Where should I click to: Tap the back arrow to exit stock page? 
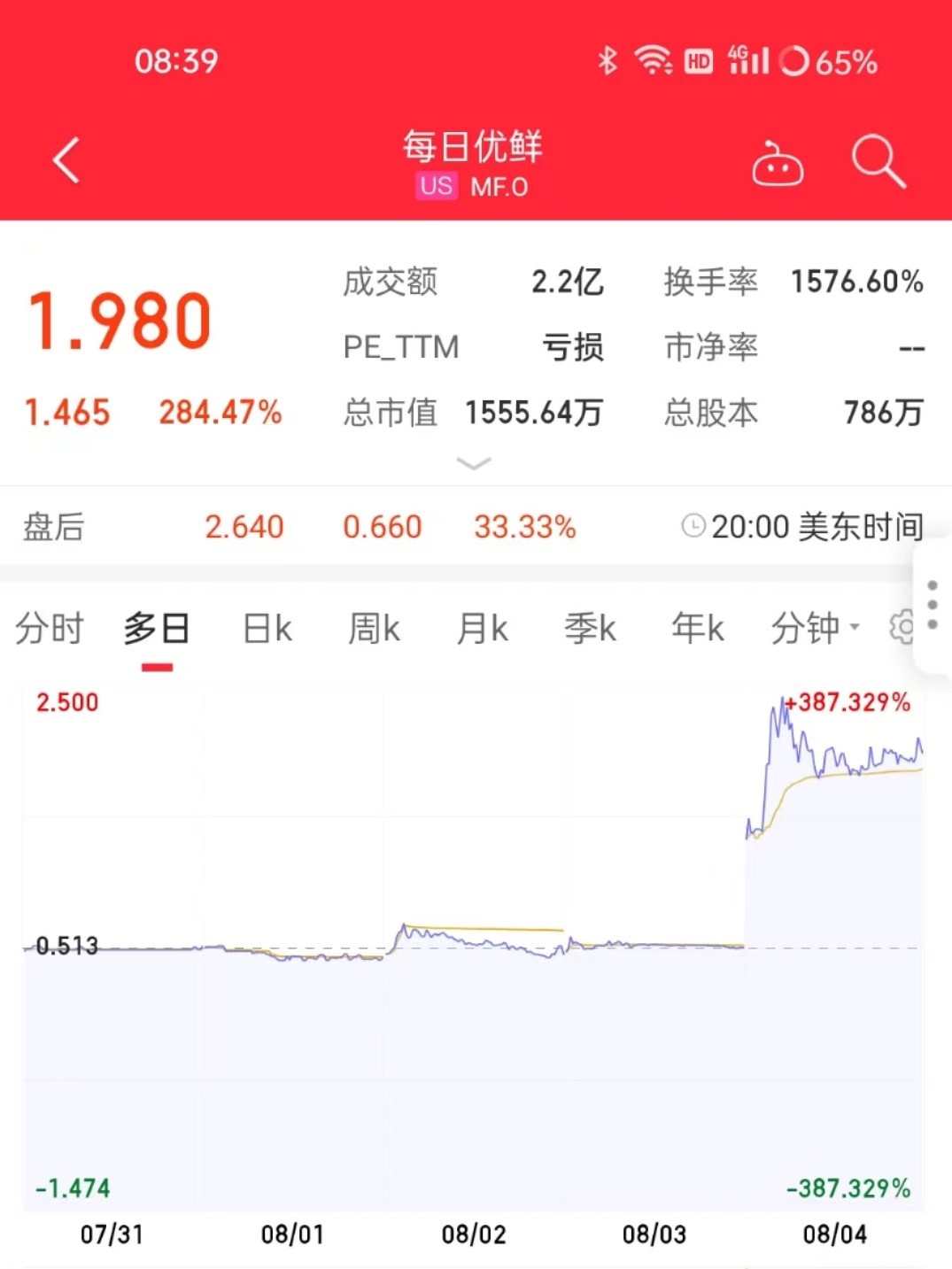click(x=65, y=159)
